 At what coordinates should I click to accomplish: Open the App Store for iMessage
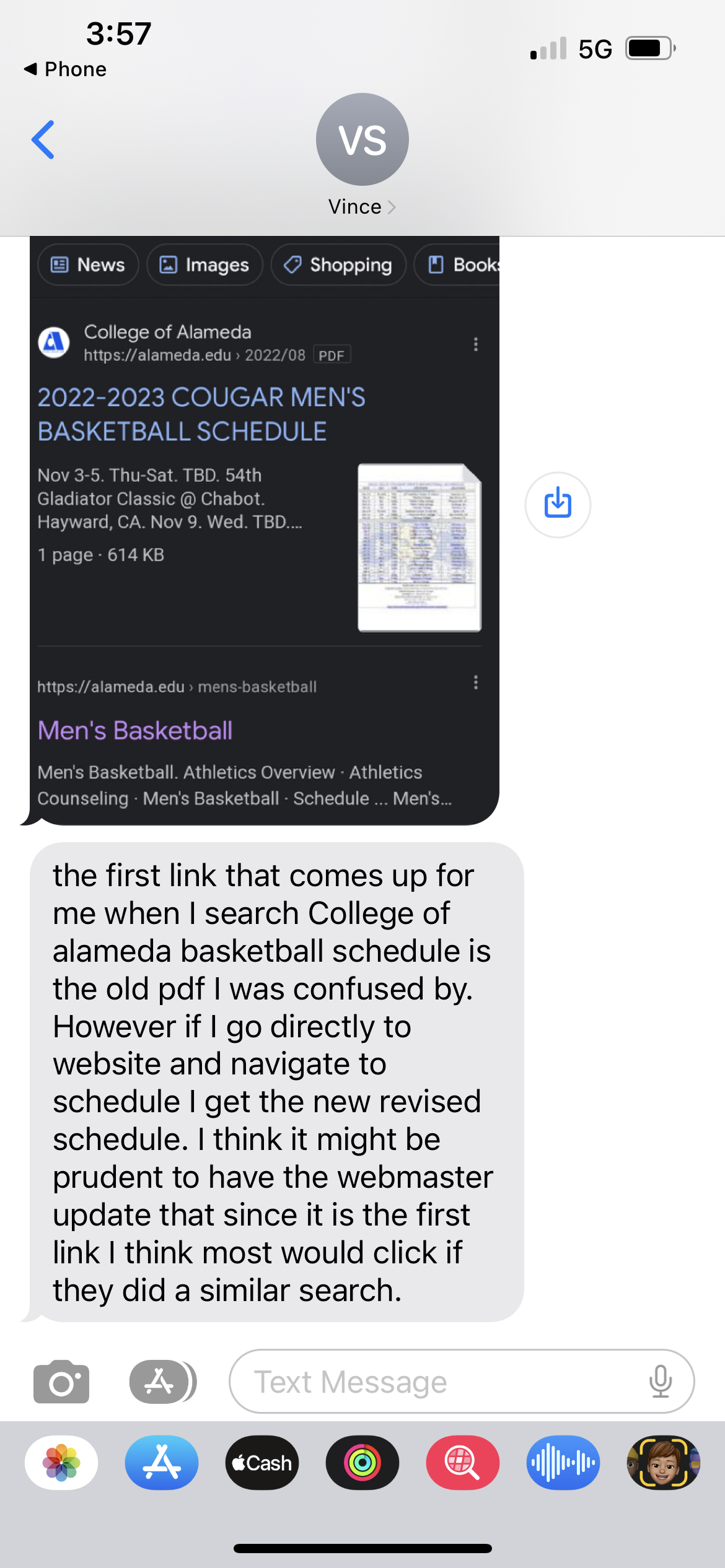(162, 1463)
